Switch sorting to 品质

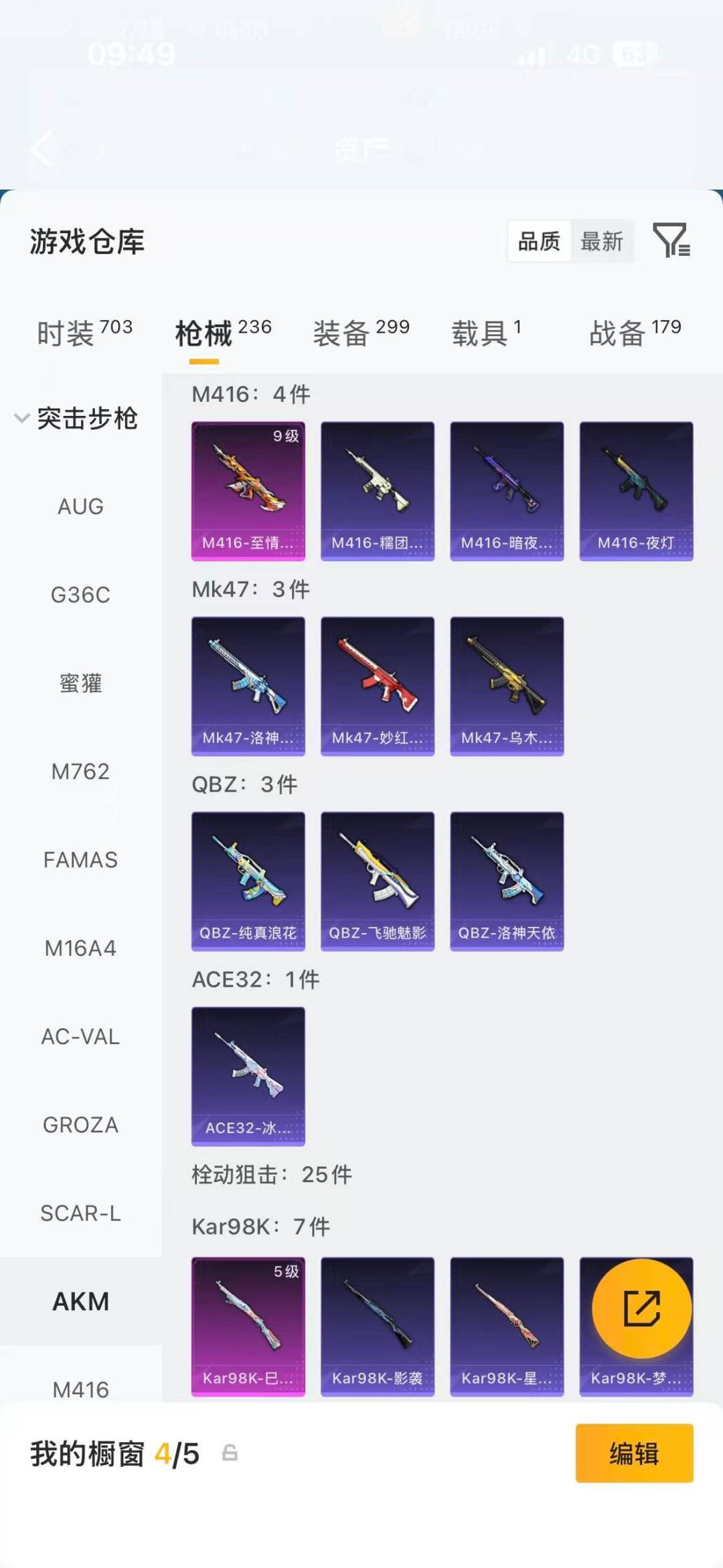click(540, 242)
